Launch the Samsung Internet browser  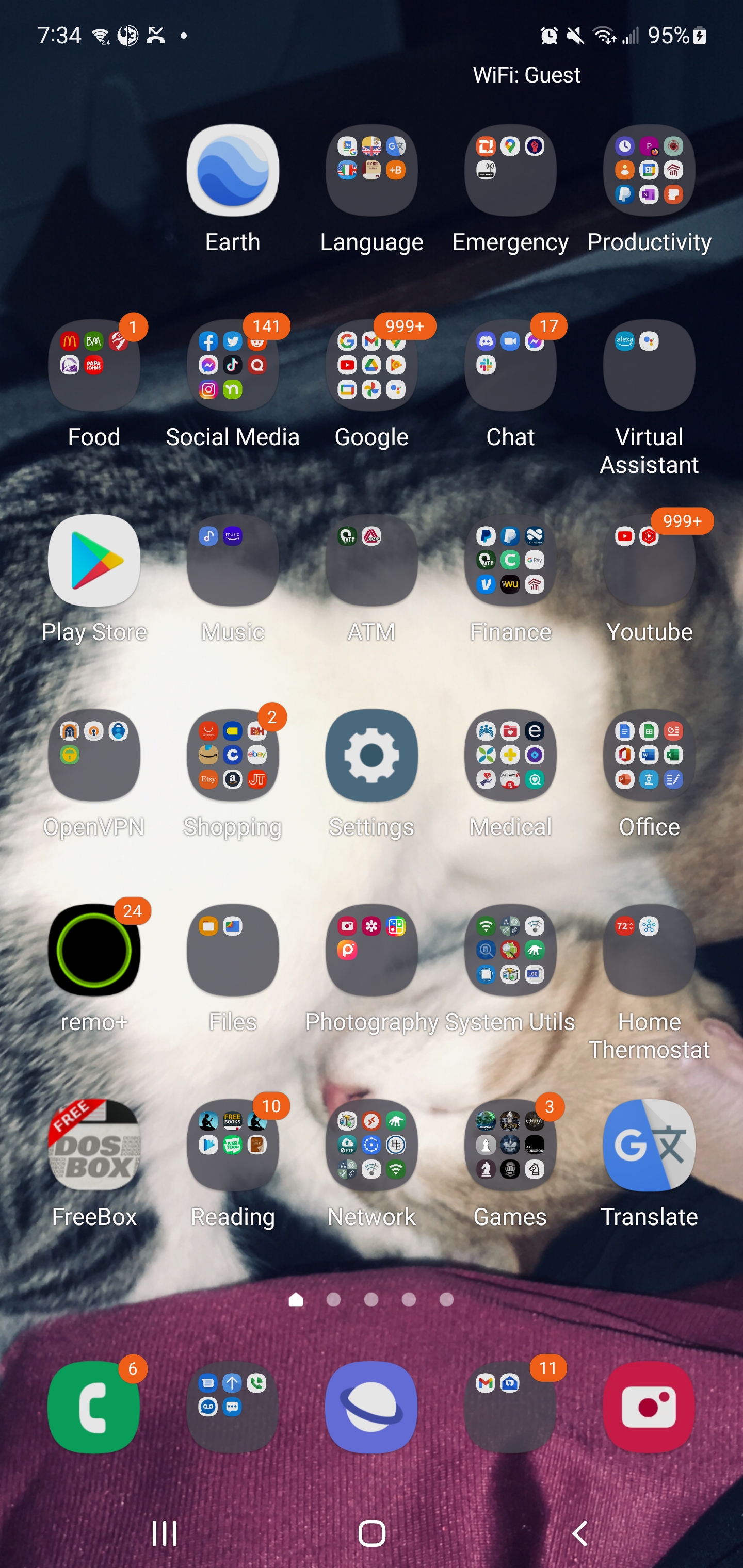[372, 1407]
